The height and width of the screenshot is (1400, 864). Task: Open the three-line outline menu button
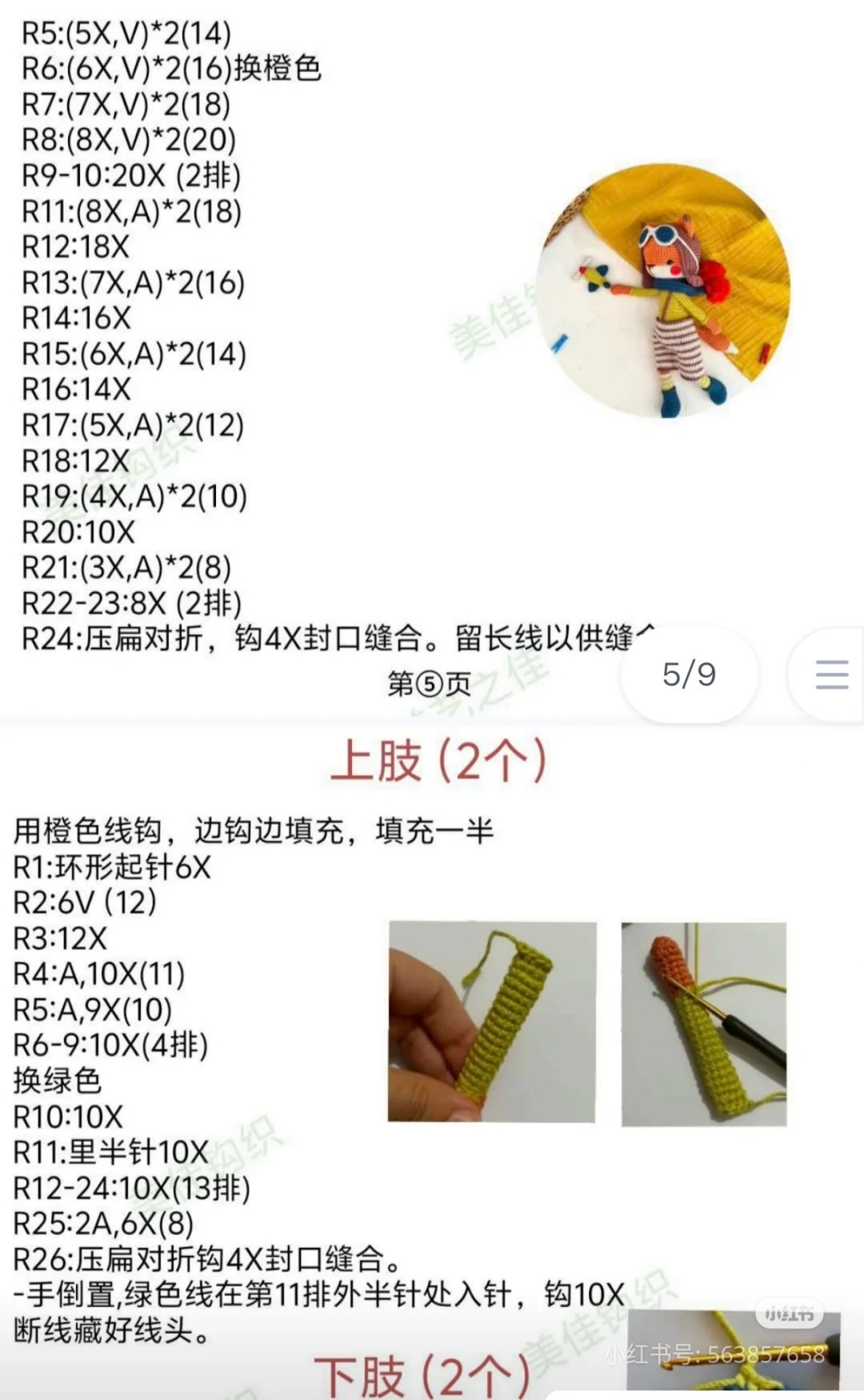tap(831, 674)
